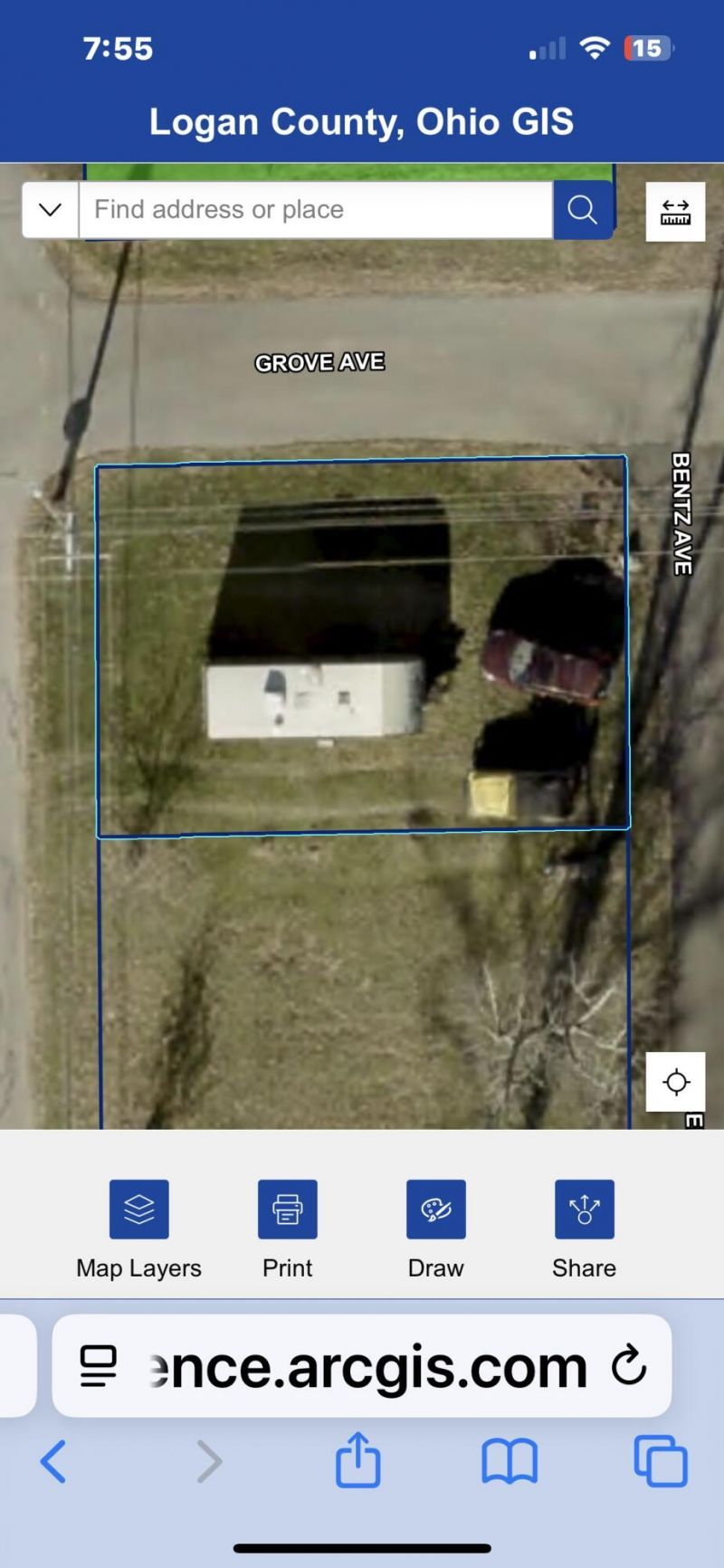Open Map Layers

(x=139, y=1209)
